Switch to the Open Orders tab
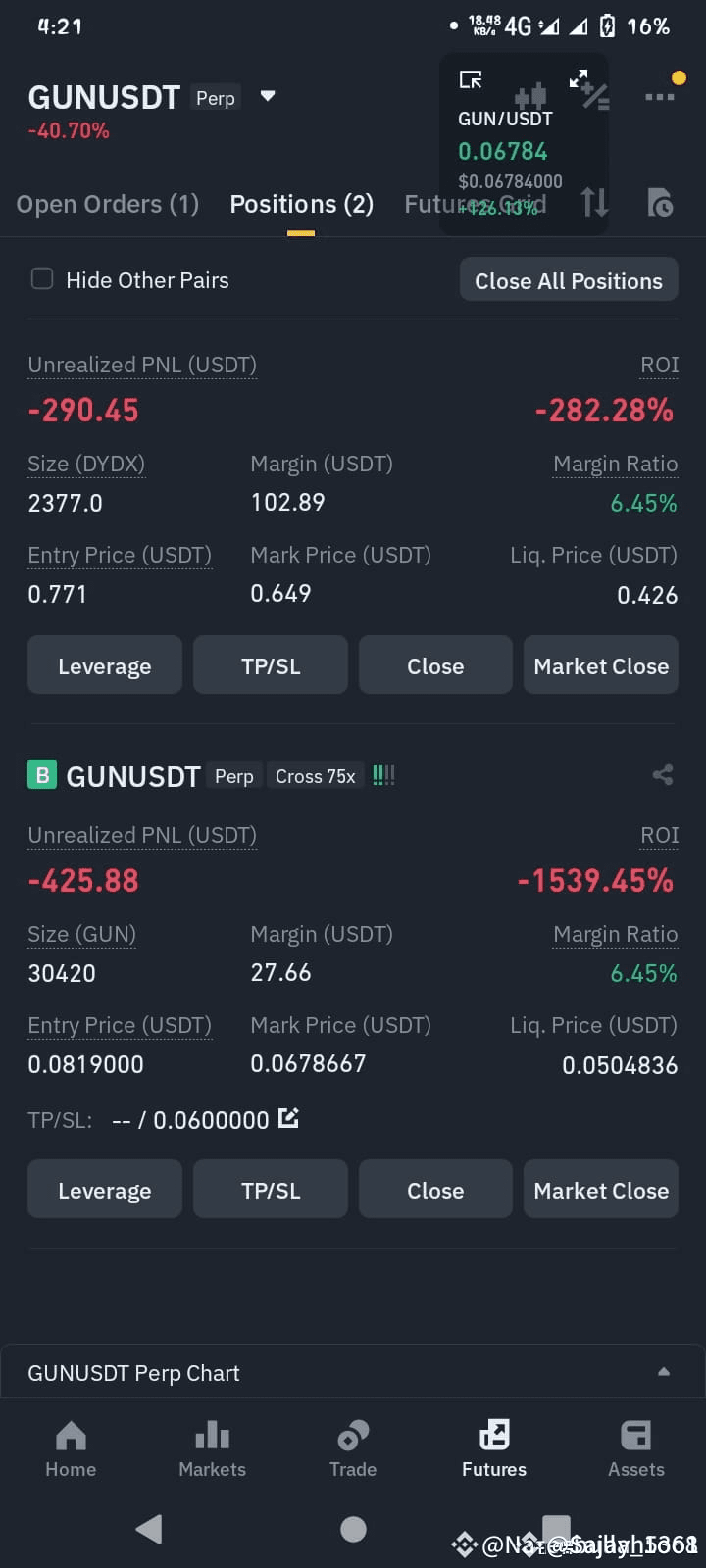The width and height of the screenshot is (706, 1568). 107,204
